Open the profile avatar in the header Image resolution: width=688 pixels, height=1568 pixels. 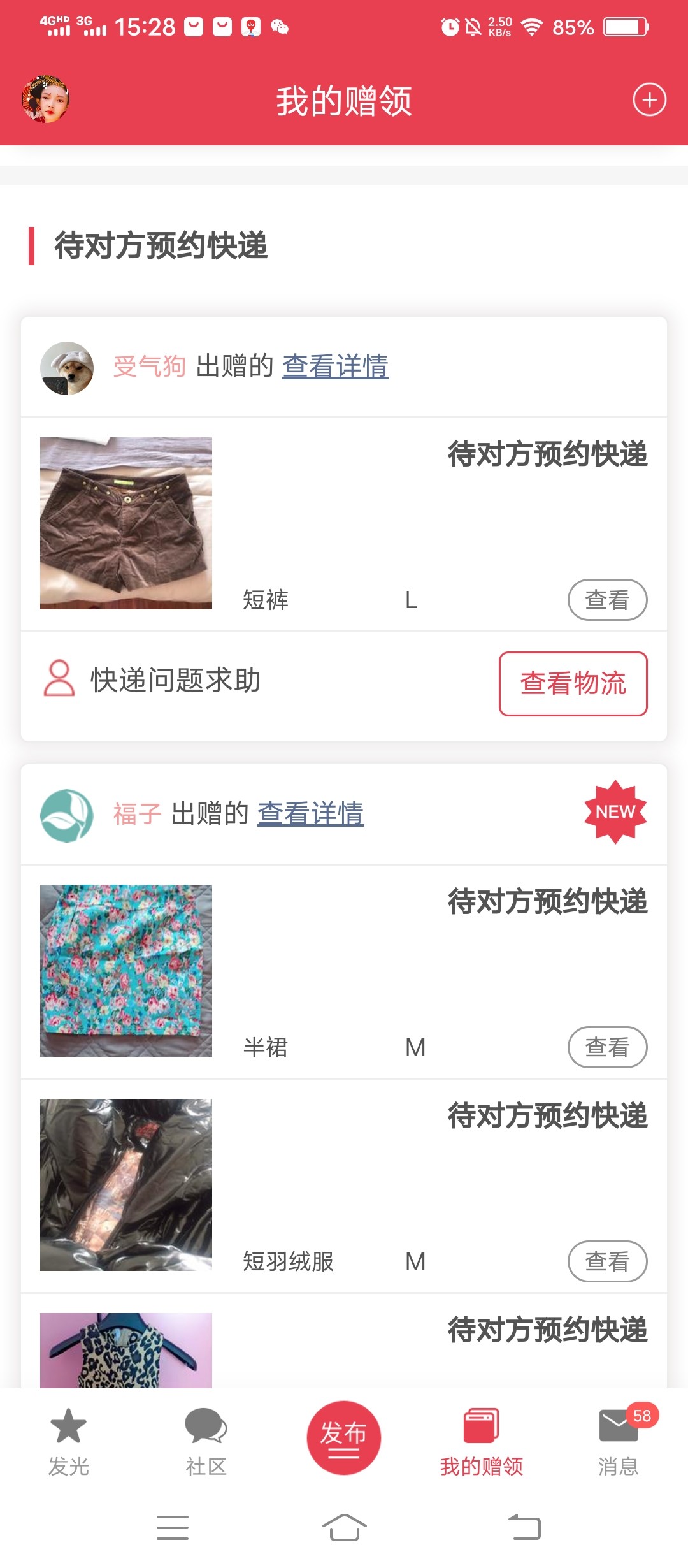[45, 99]
